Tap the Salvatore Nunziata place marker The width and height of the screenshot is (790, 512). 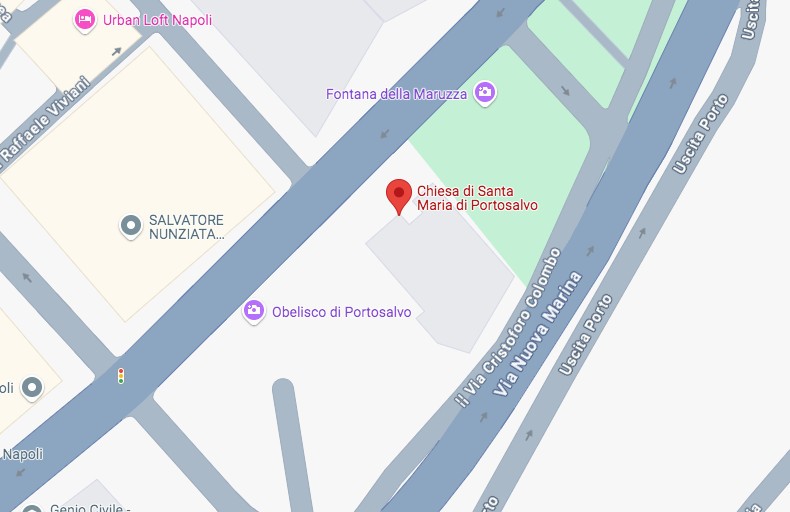130,227
